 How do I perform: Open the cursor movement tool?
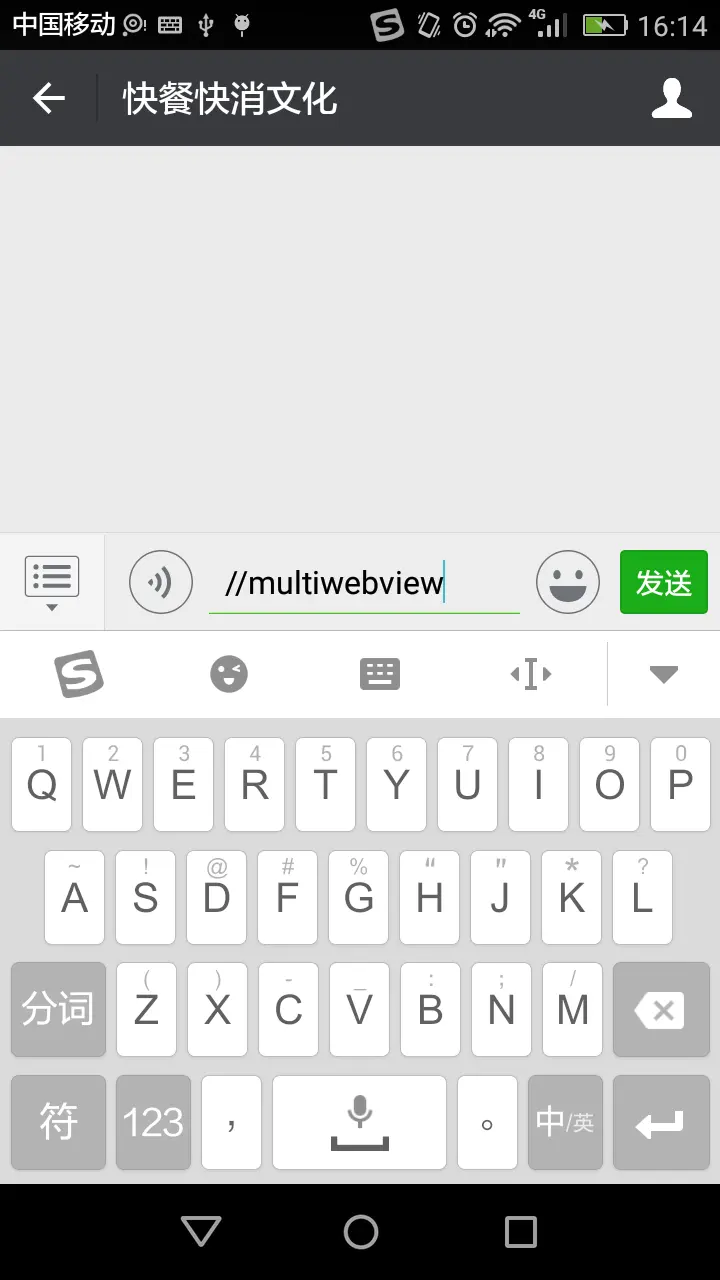531,674
